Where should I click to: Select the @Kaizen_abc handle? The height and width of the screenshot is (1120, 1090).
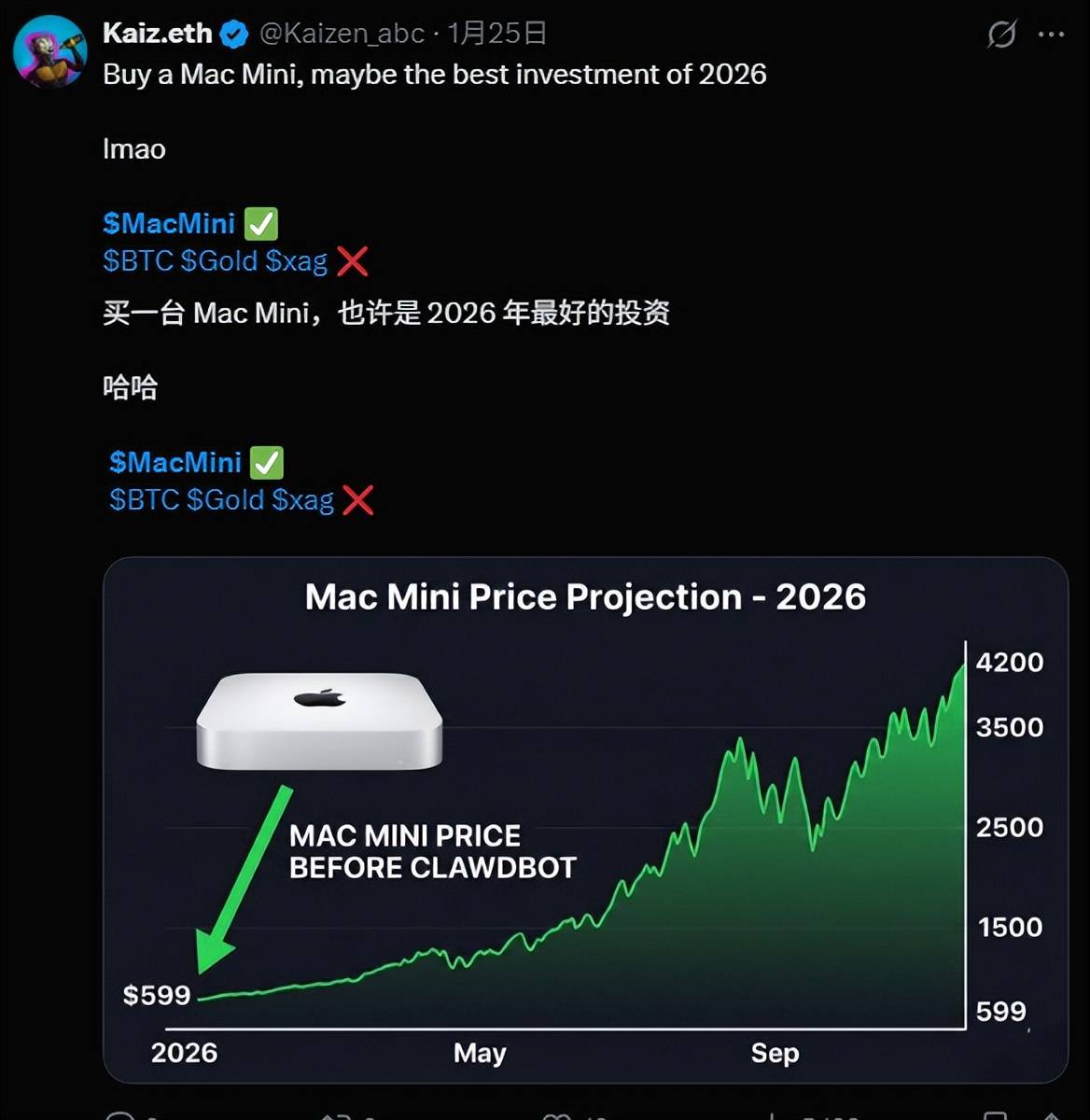click(x=345, y=33)
